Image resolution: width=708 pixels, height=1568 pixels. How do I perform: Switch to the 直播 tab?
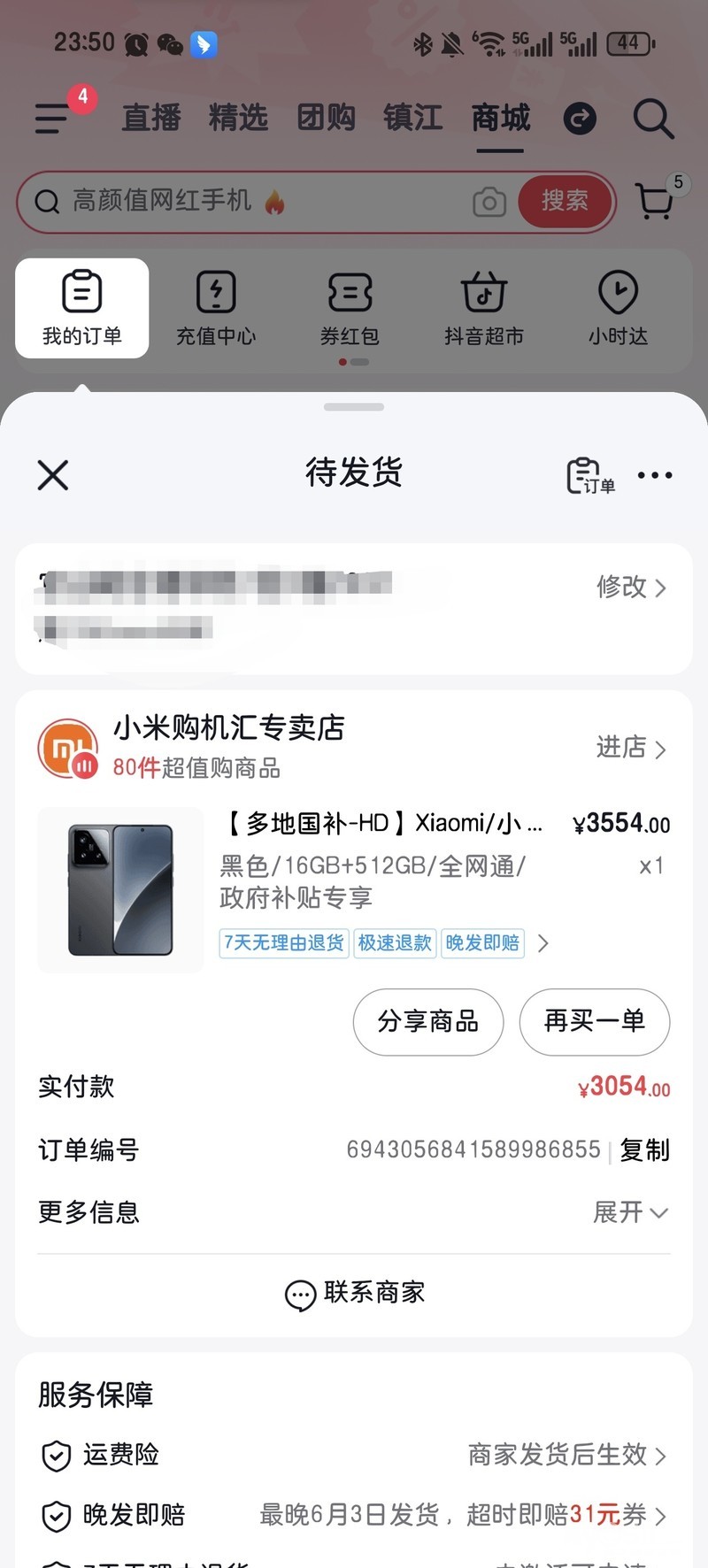pos(151,118)
